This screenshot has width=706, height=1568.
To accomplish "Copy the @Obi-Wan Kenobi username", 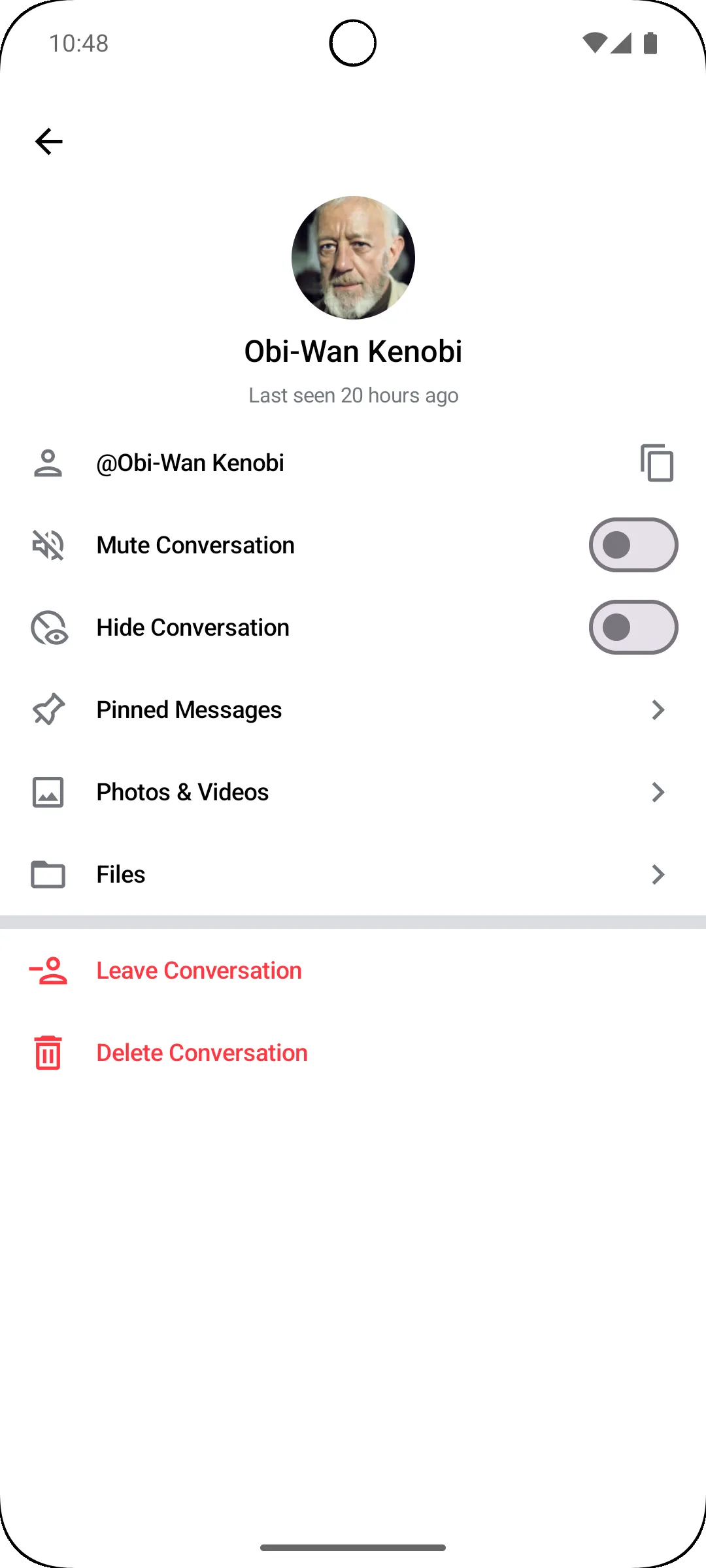I will (657, 463).
